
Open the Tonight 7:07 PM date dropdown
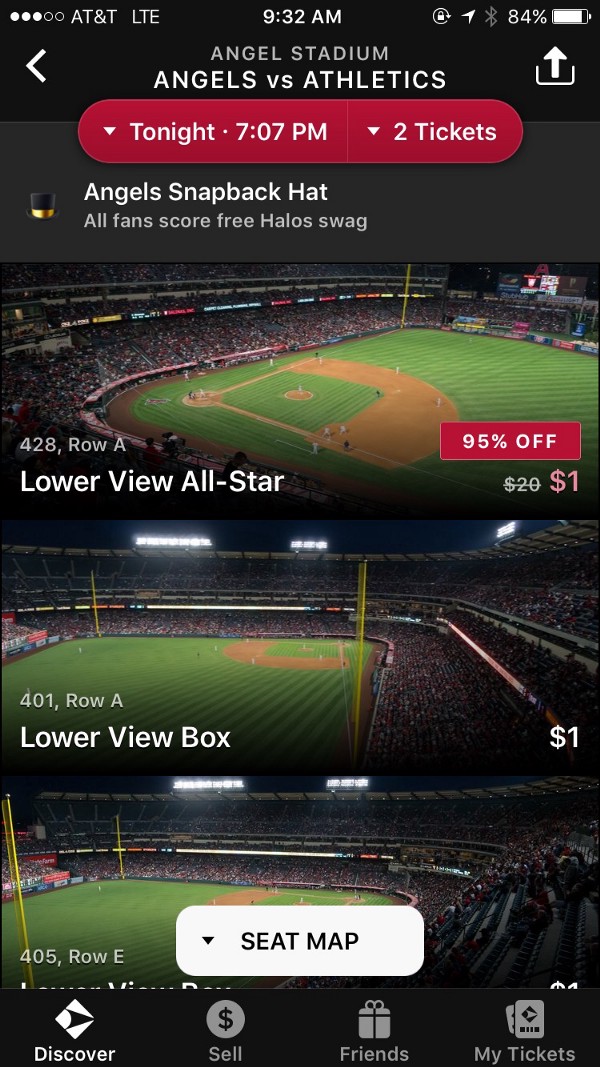[x=214, y=131]
